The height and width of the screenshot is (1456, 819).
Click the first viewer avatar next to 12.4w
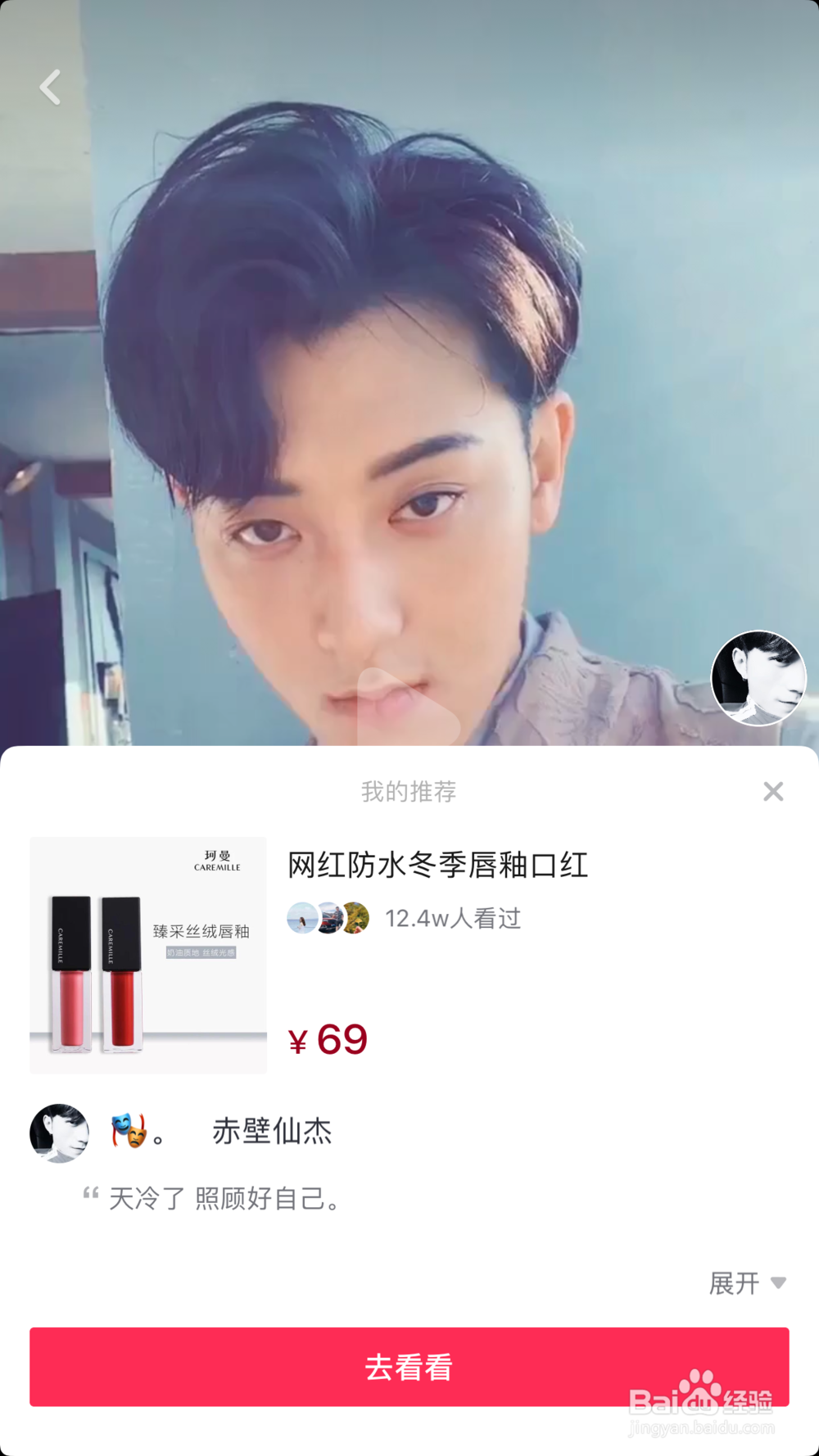pos(302,918)
